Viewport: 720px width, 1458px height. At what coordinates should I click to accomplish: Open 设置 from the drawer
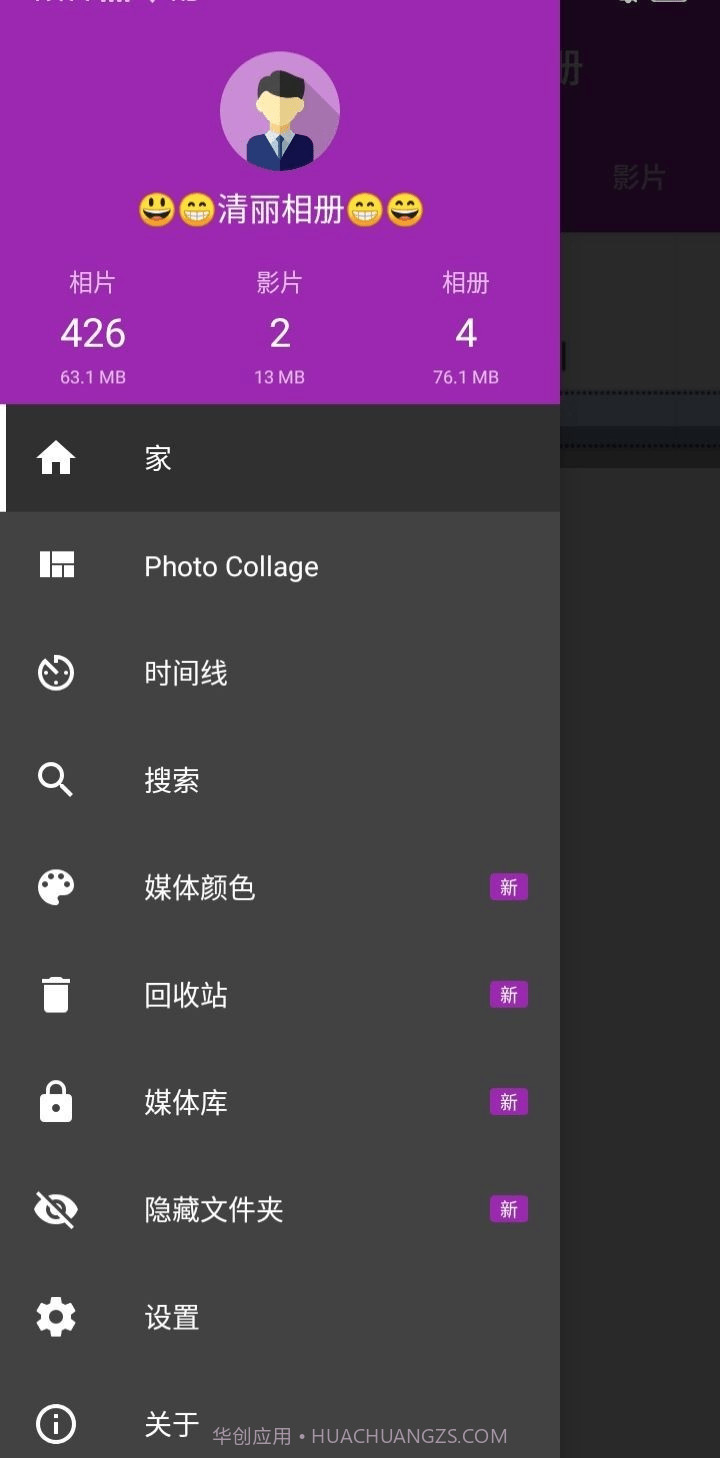(x=171, y=1316)
